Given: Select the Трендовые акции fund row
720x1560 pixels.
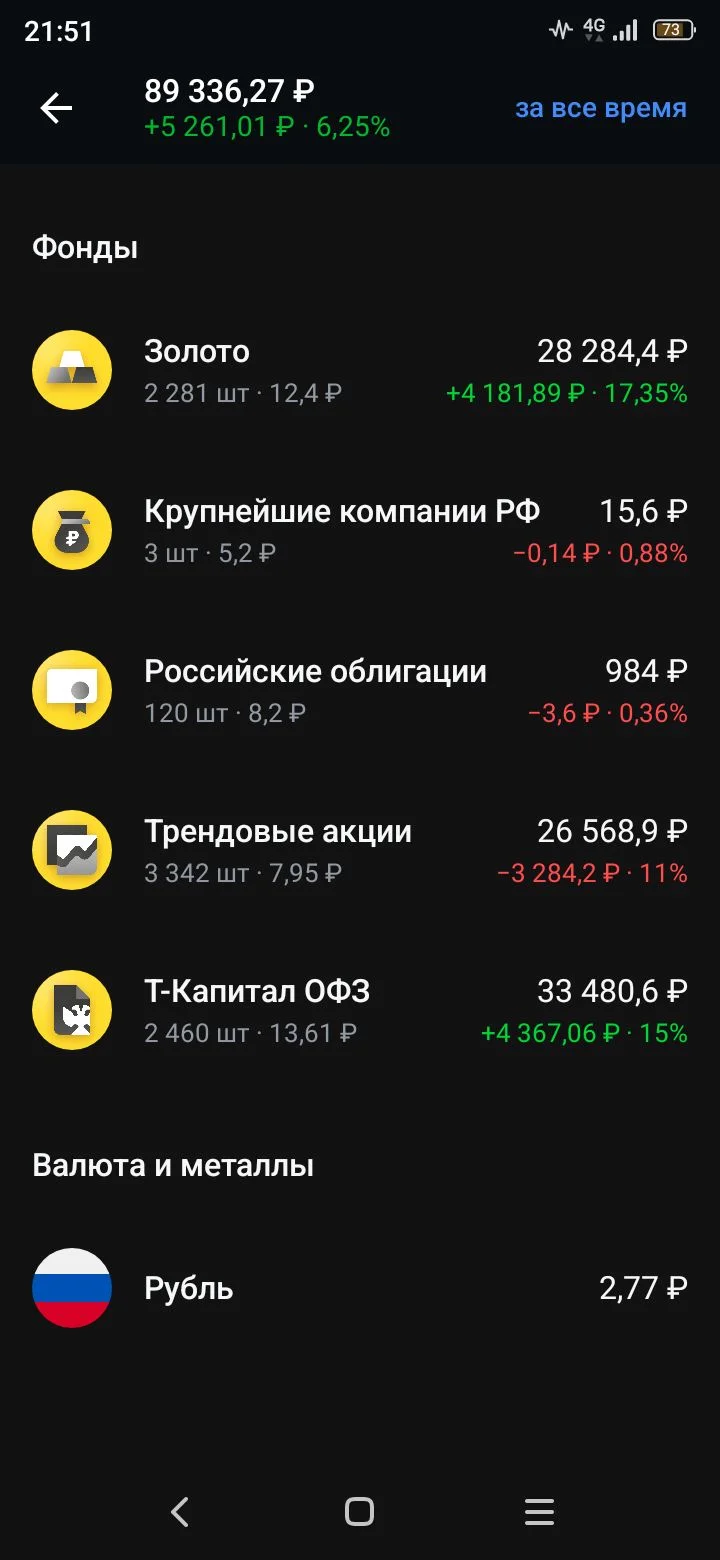Looking at the screenshot, I should [360, 850].
